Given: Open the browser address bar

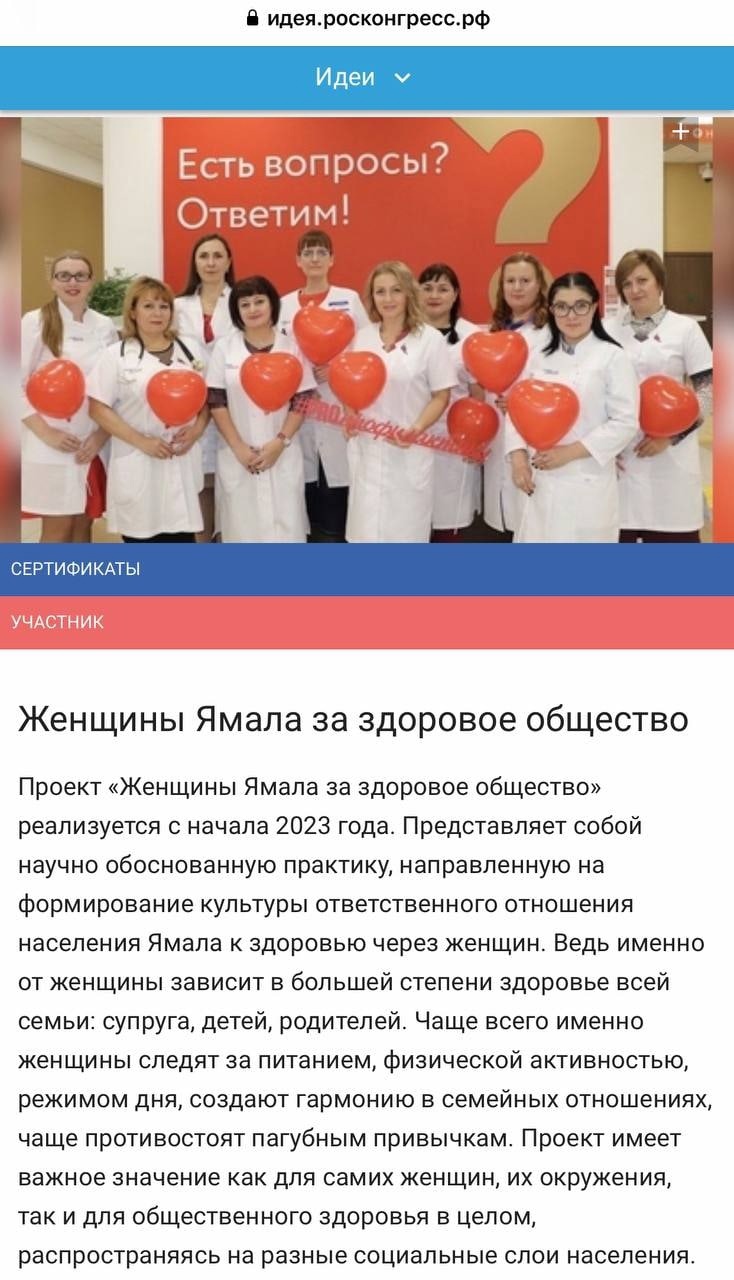Looking at the screenshot, I should coord(367,18).
